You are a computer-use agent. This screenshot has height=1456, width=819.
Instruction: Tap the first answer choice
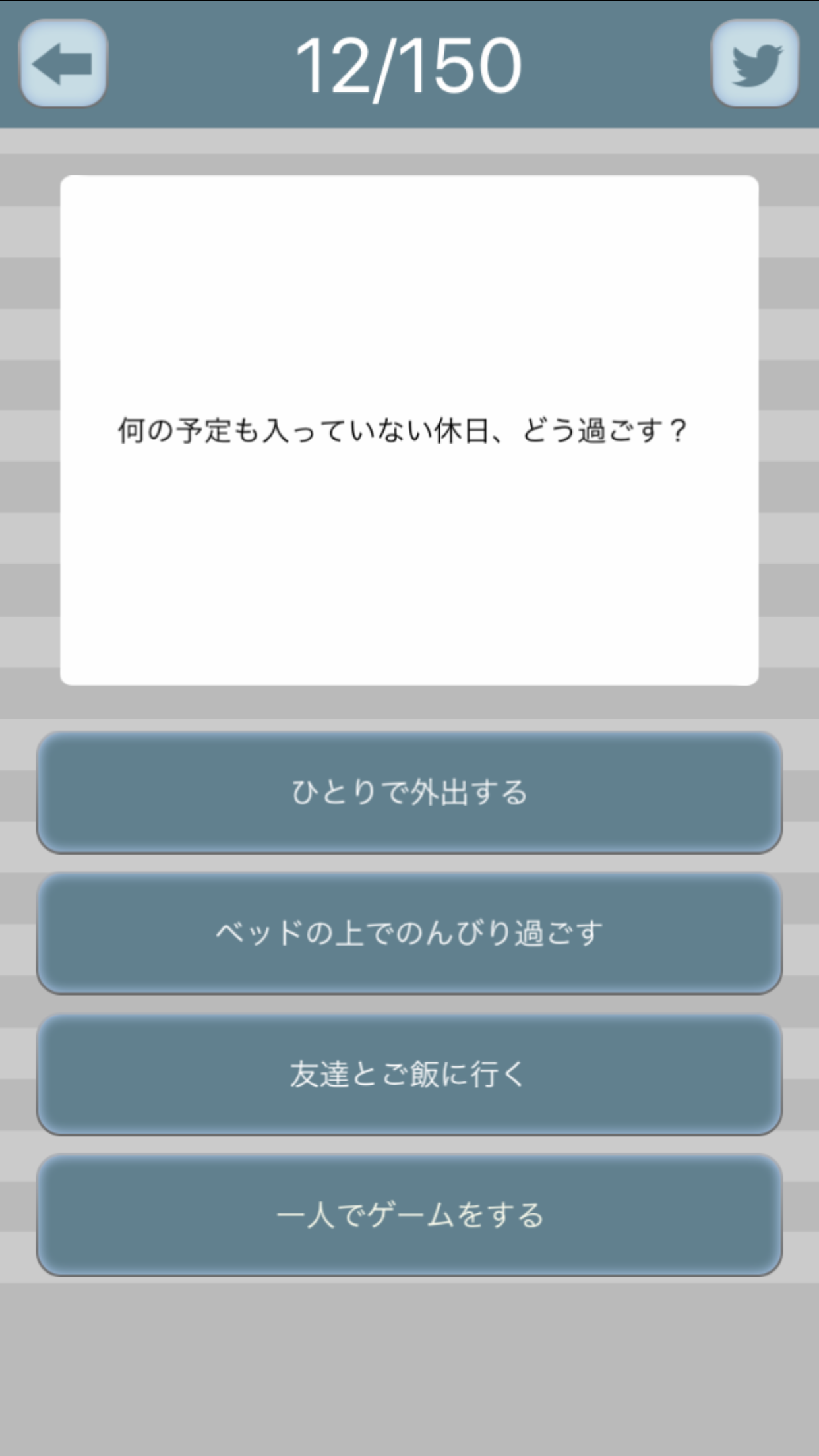[x=409, y=795]
